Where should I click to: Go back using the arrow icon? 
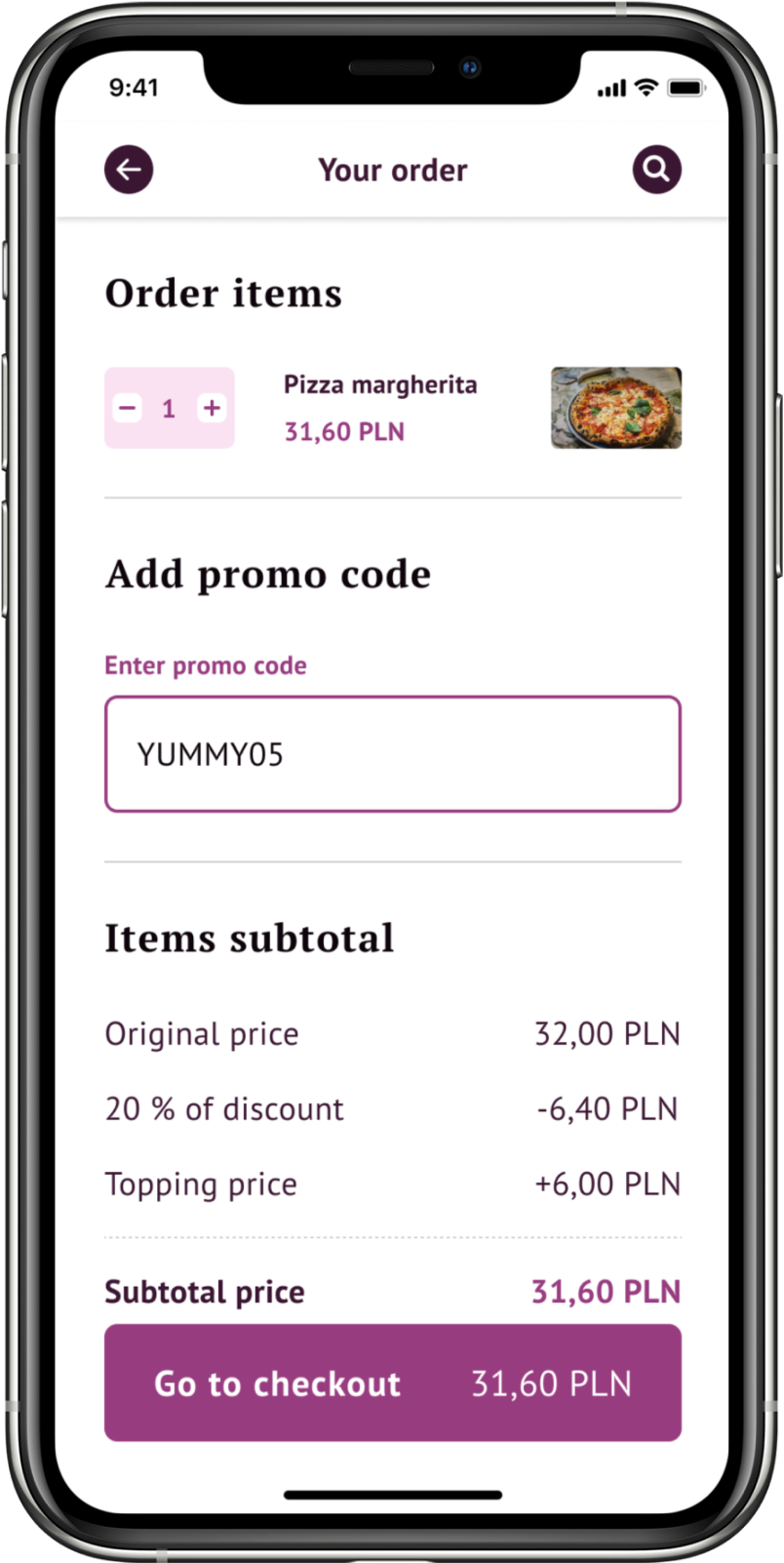tap(129, 170)
